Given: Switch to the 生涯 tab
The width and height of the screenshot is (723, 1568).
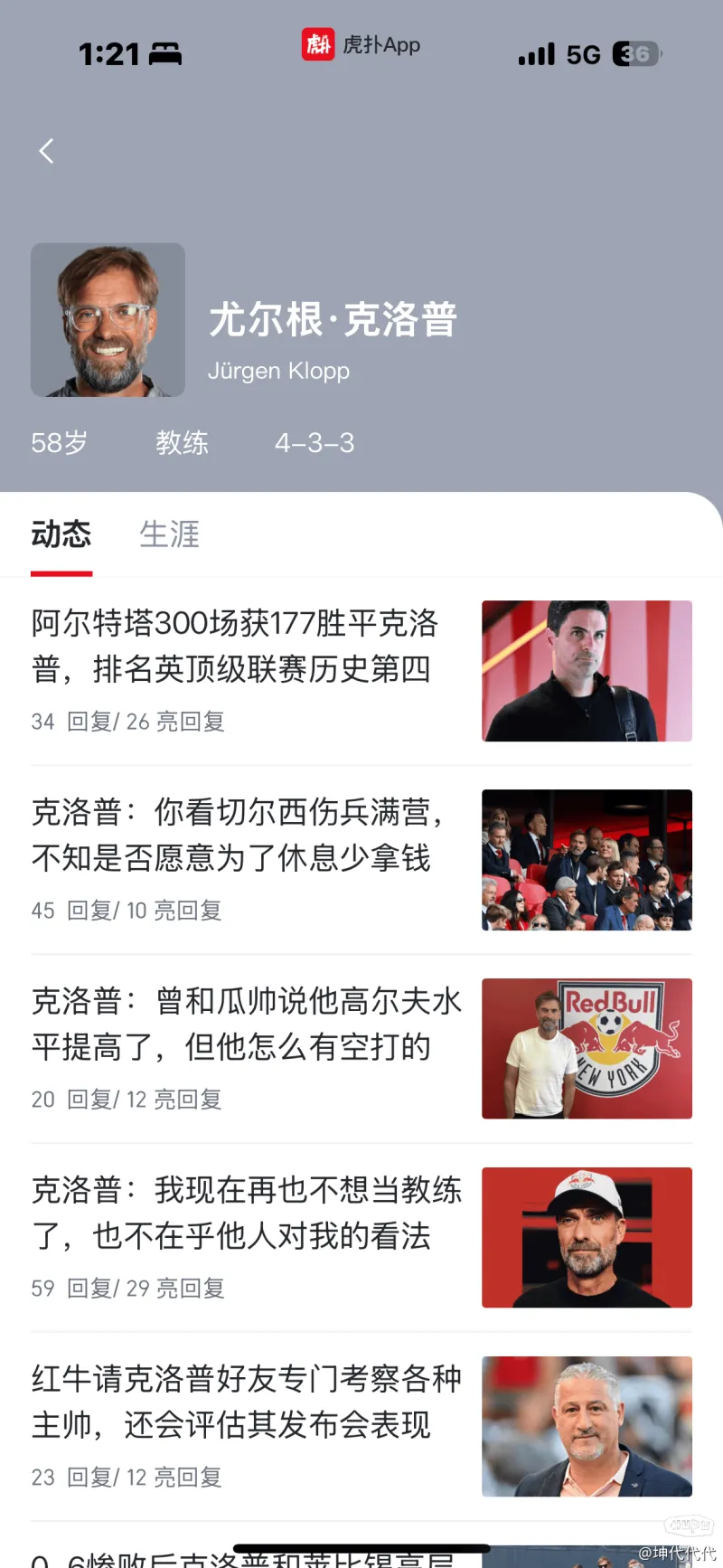Looking at the screenshot, I should tap(169, 534).
